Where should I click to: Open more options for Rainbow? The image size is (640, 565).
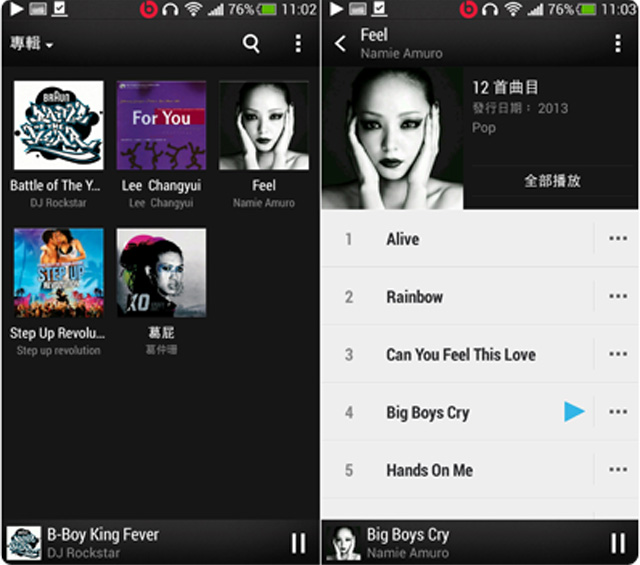[618, 297]
